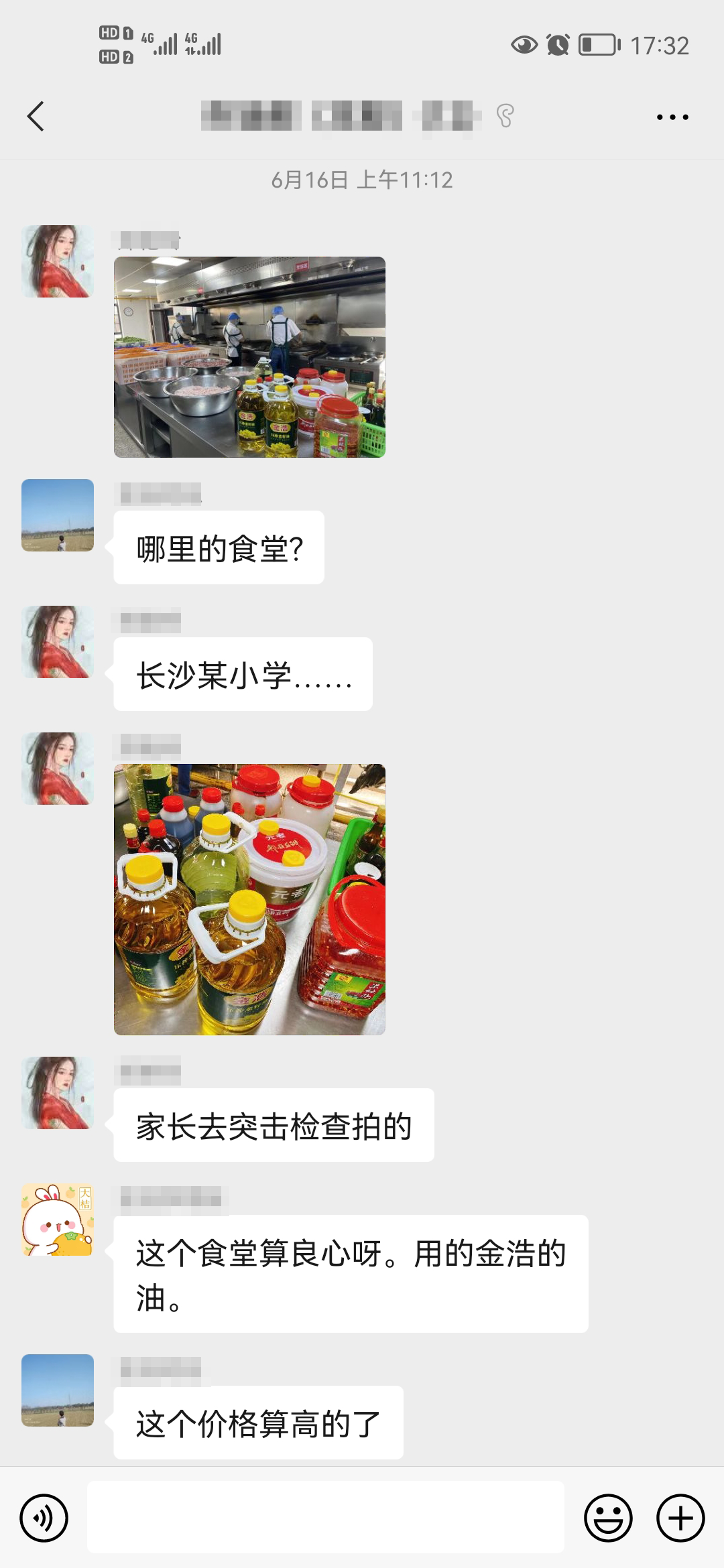Switch to voice message input
Screen dimensions: 724x1568
click(x=44, y=1518)
